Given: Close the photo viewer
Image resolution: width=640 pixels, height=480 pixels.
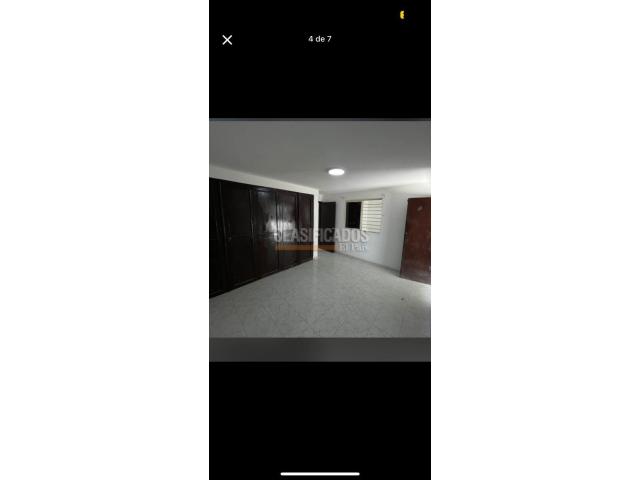Looking at the screenshot, I should 227,40.
